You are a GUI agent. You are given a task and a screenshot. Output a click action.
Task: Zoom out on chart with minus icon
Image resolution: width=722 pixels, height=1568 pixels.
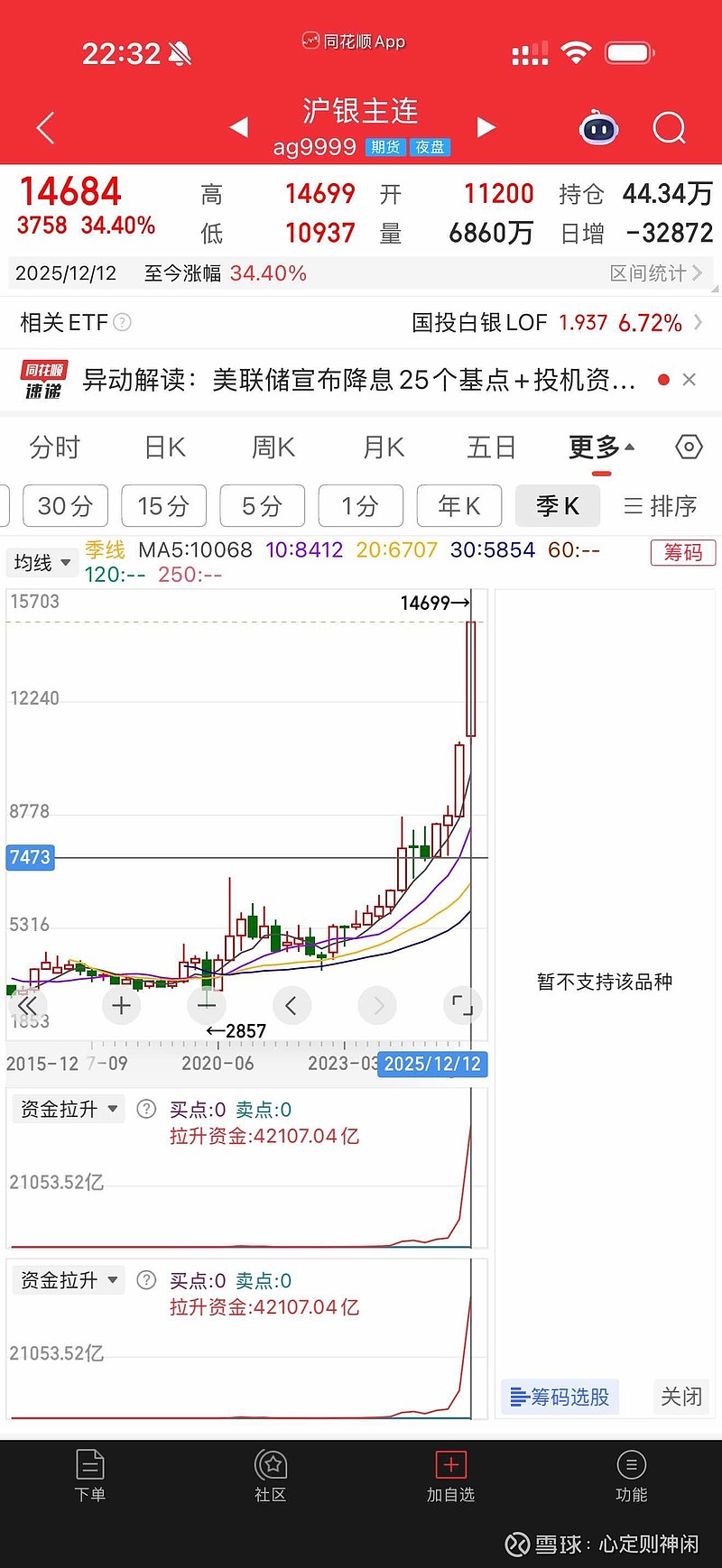[206, 1005]
